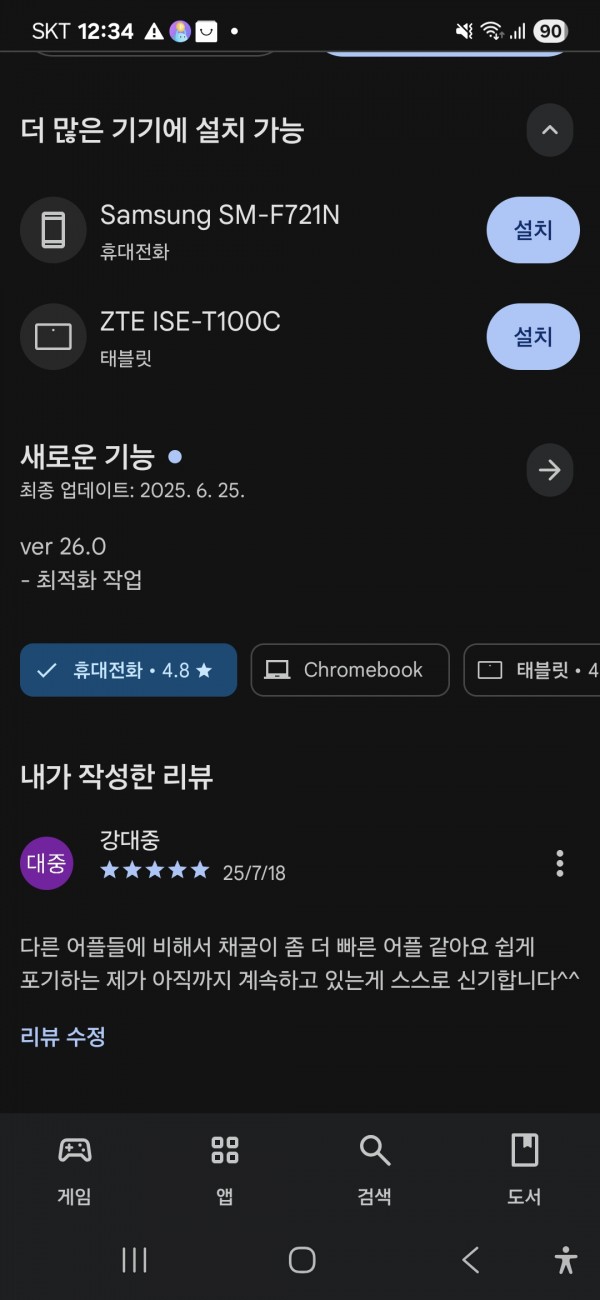600x1300 pixels.
Task: Select the Chromebook chip
Action: [350, 670]
